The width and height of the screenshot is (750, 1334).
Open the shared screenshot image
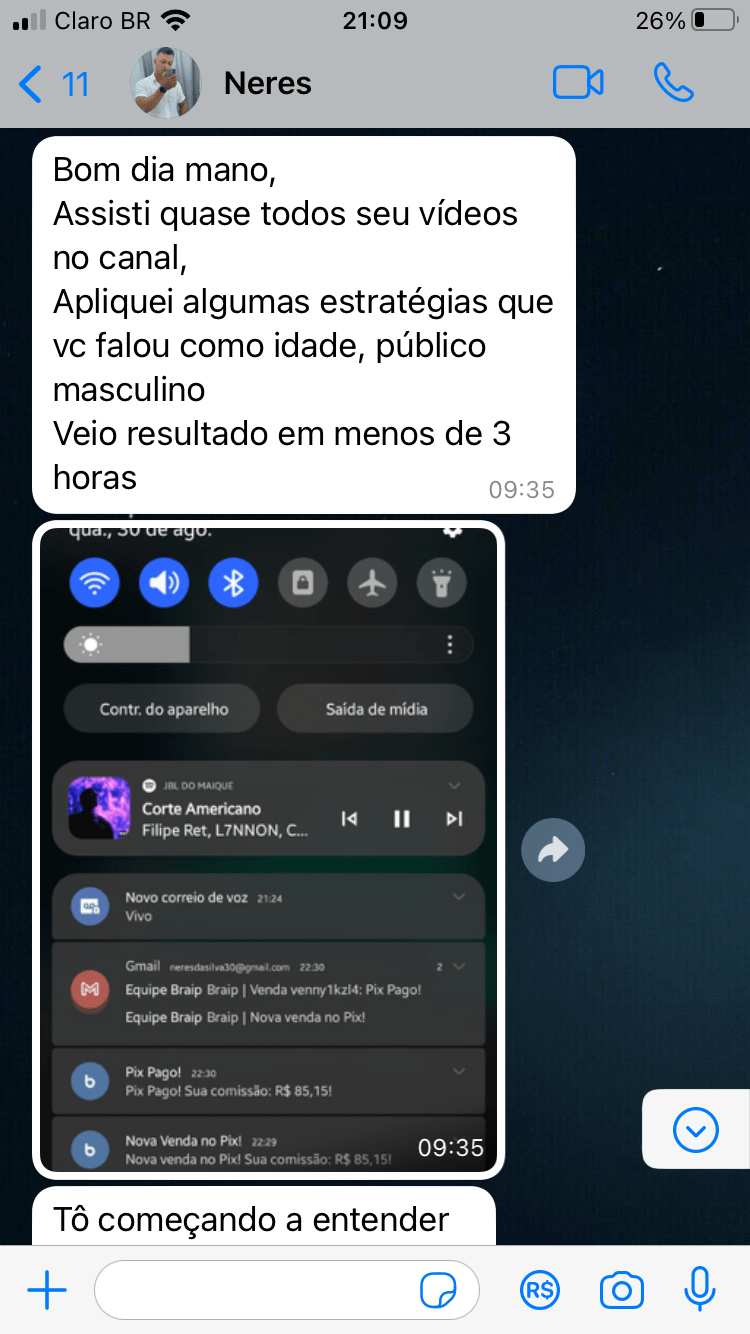[268, 850]
